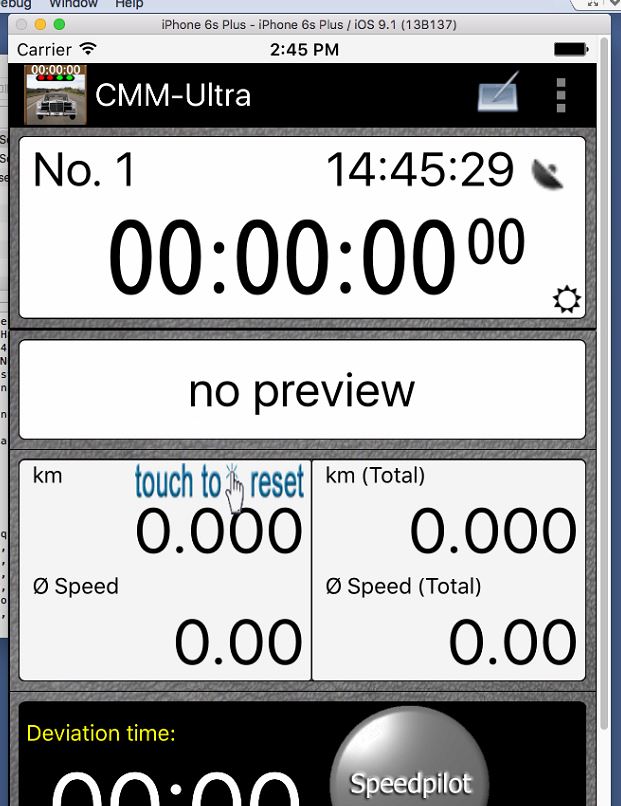
Task: Tap the no preview panel
Action: (x=302, y=390)
